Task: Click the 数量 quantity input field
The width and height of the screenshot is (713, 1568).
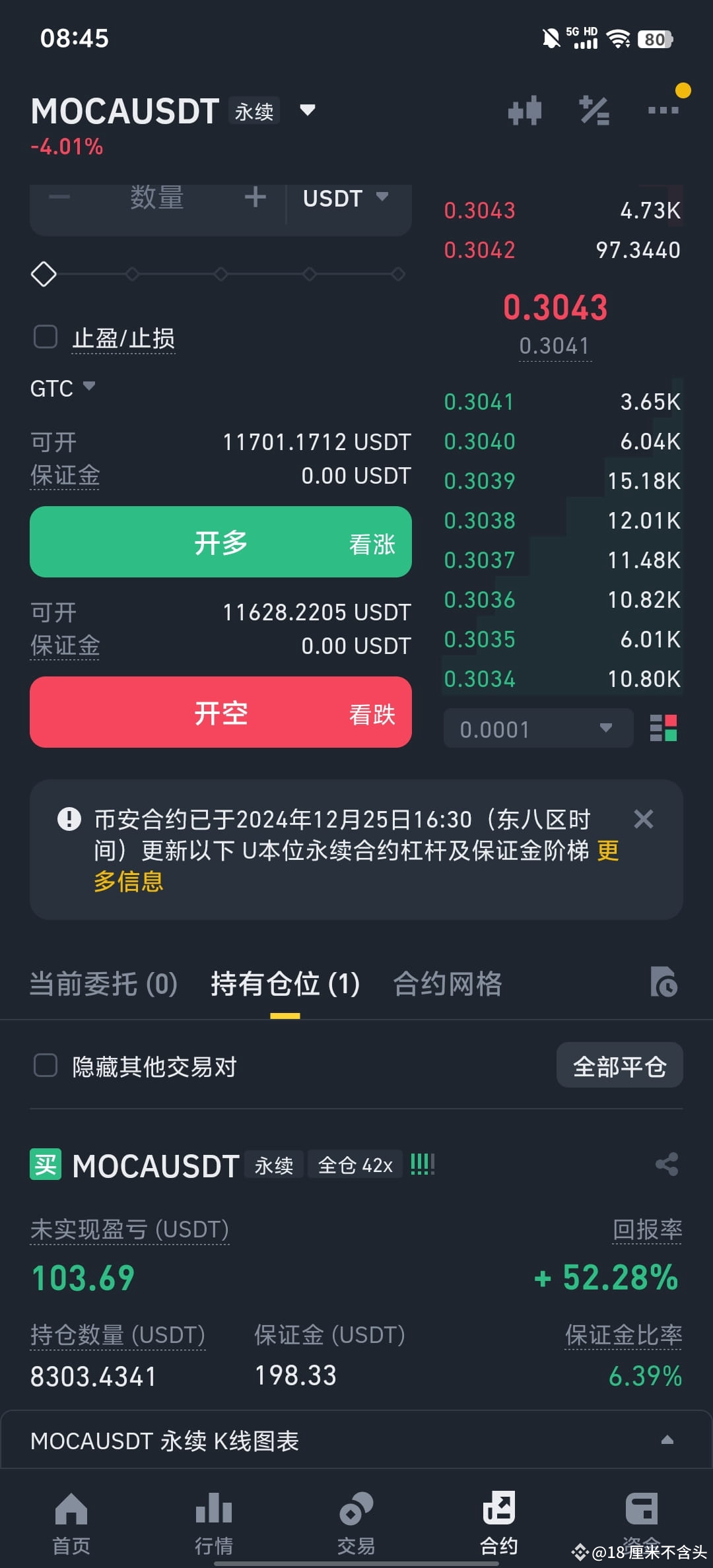Action: (x=158, y=198)
